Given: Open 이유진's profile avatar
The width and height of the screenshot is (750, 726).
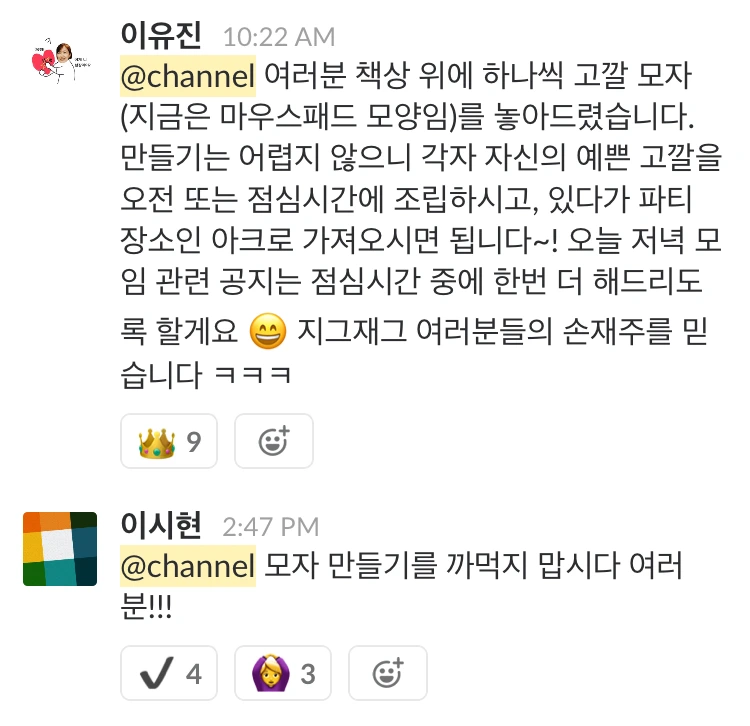Looking at the screenshot, I should 60,61.
